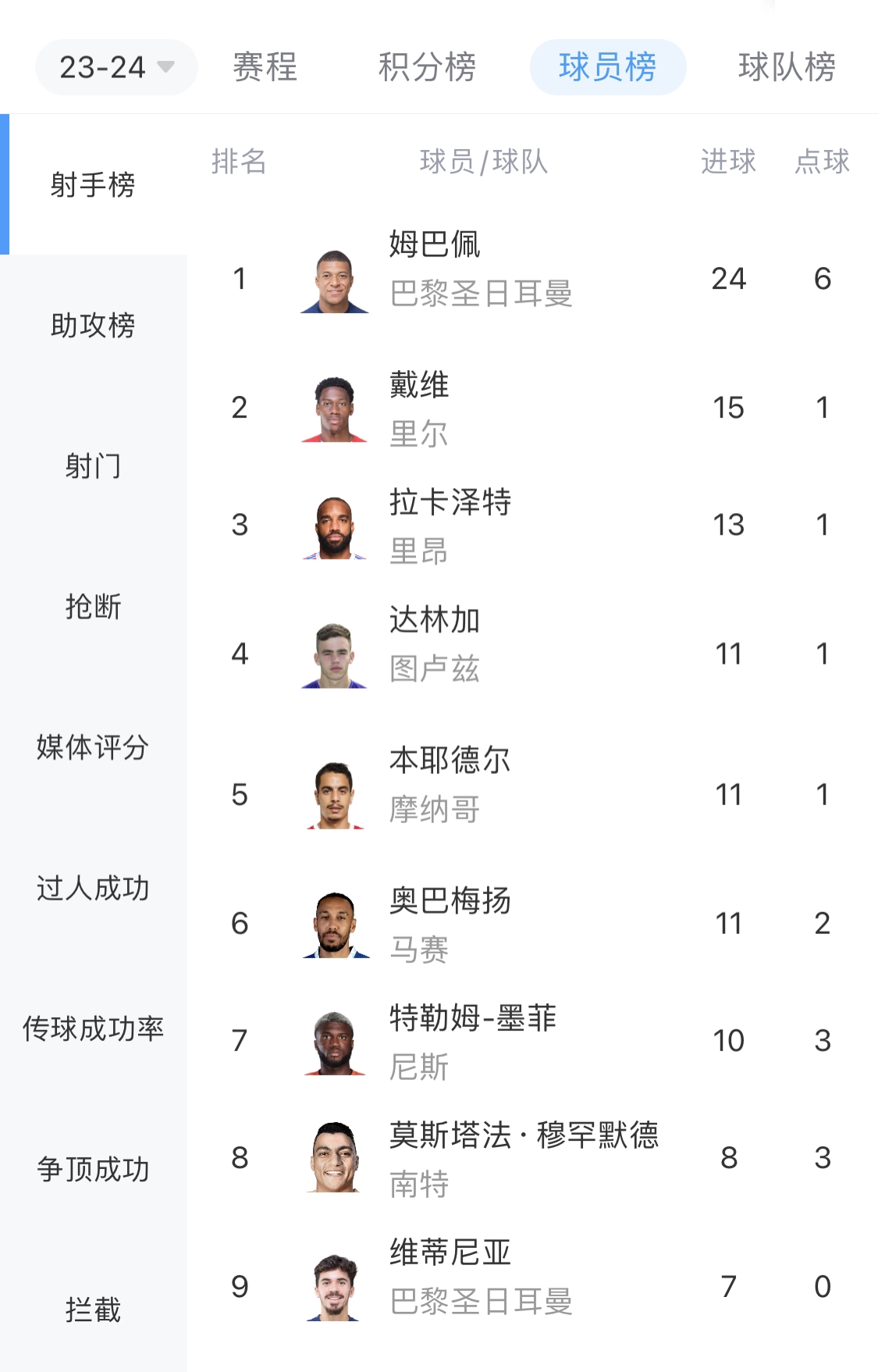878x1372 pixels.
Task: Select 射手榜 in the side menu
Action: point(93,185)
